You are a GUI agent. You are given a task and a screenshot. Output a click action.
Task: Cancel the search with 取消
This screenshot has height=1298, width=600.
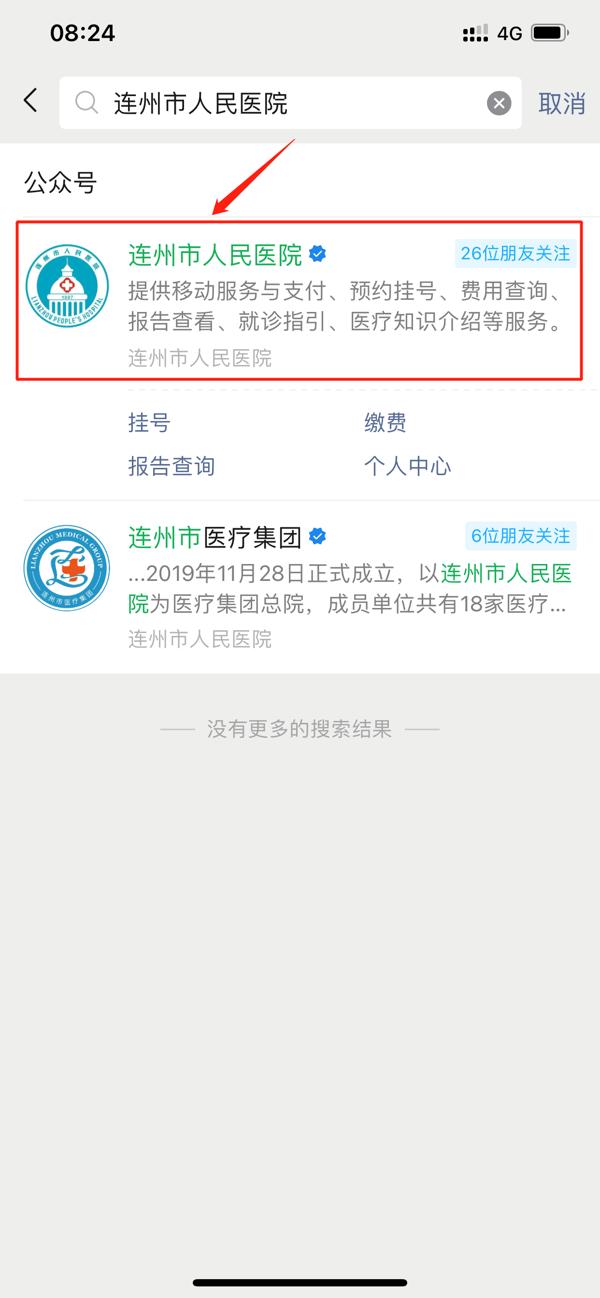(561, 103)
